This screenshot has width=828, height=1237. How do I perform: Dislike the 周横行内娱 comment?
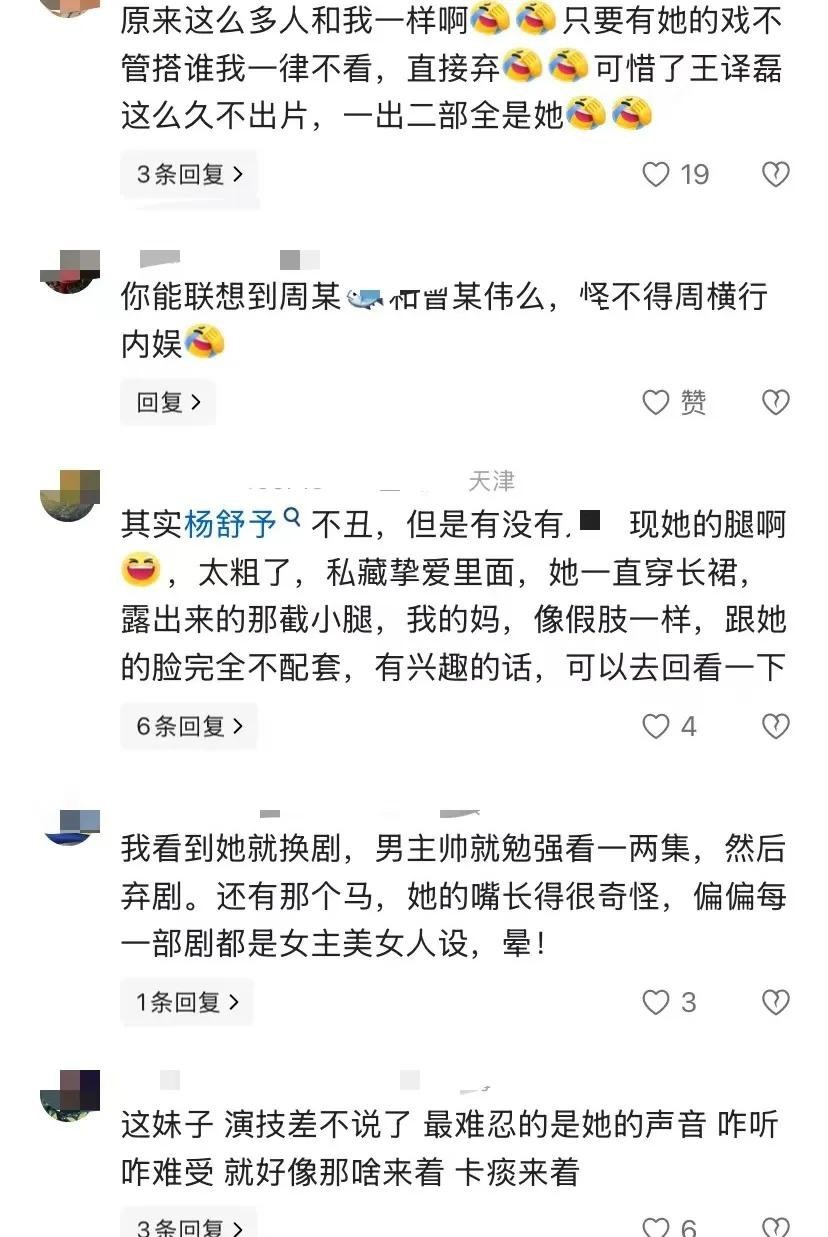coord(775,402)
